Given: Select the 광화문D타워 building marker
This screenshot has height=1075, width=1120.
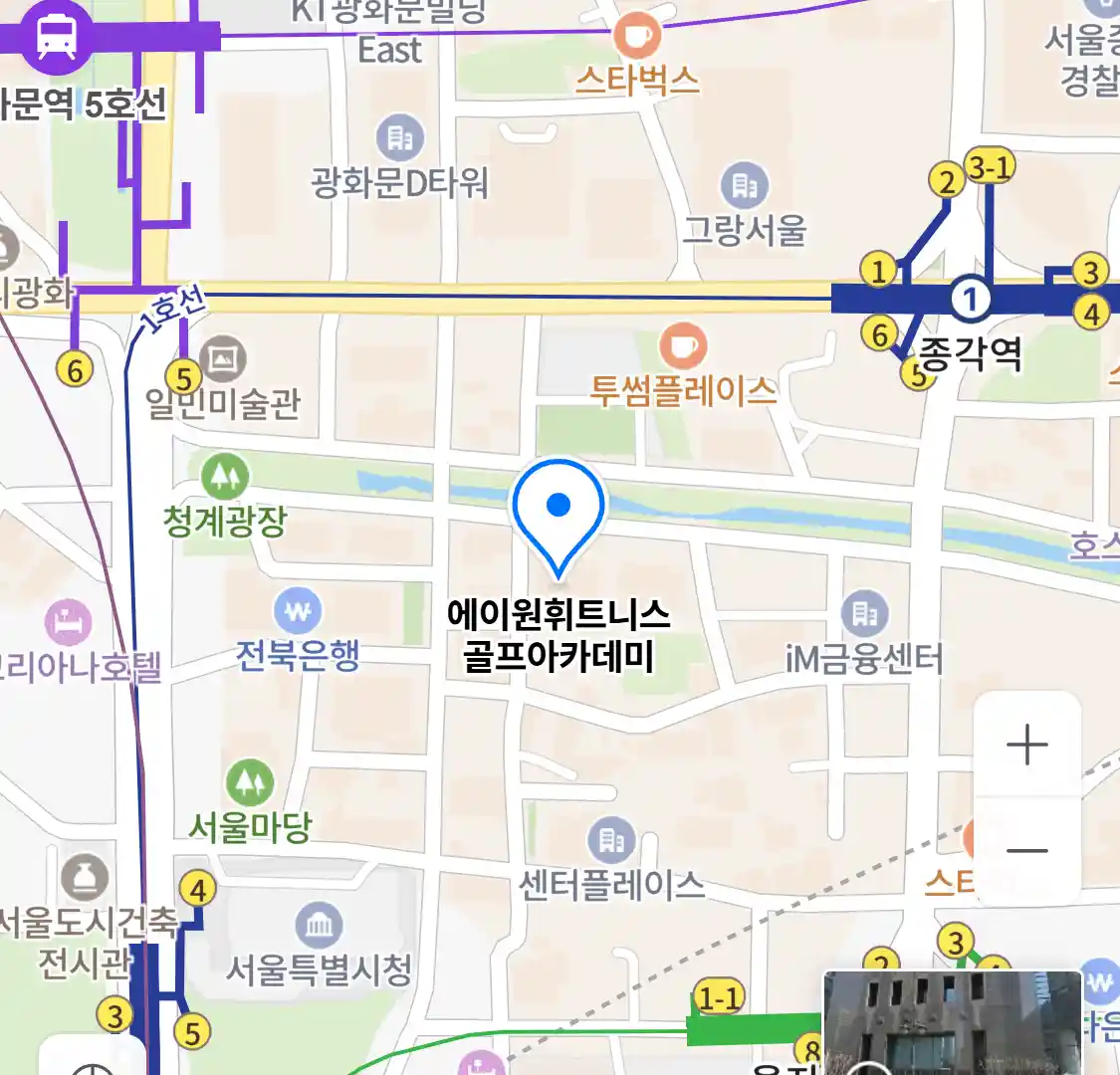Looking at the screenshot, I should click(x=400, y=138).
